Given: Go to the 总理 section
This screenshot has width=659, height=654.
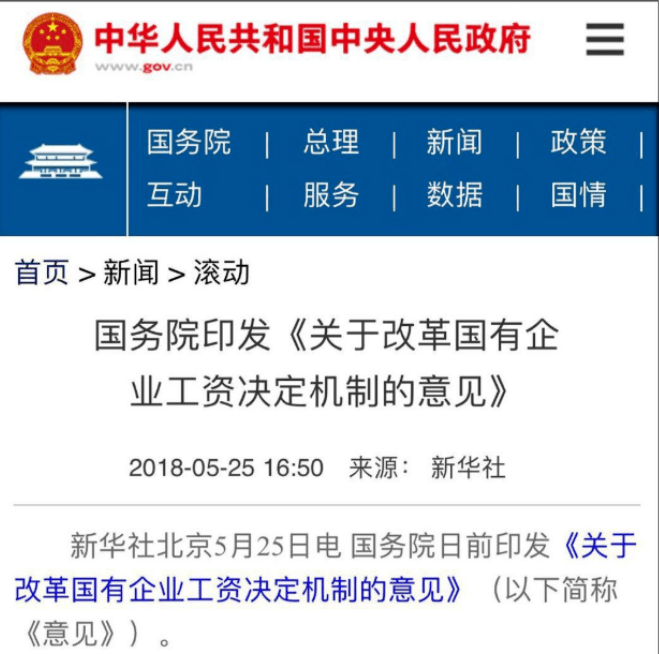Looking at the screenshot, I should tap(331, 142).
